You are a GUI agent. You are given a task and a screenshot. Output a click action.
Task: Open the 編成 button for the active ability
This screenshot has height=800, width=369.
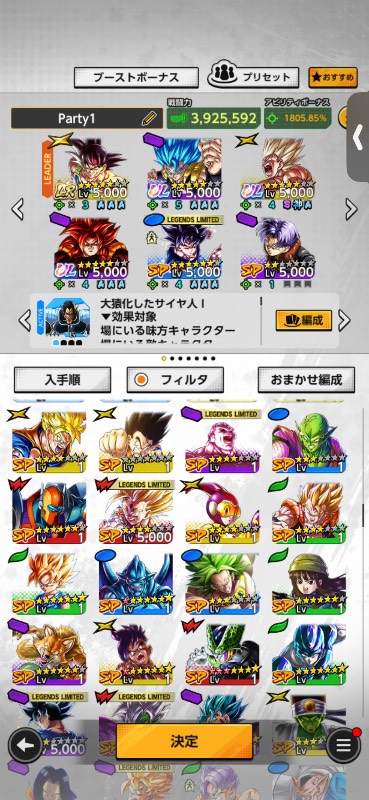(x=304, y=320)
